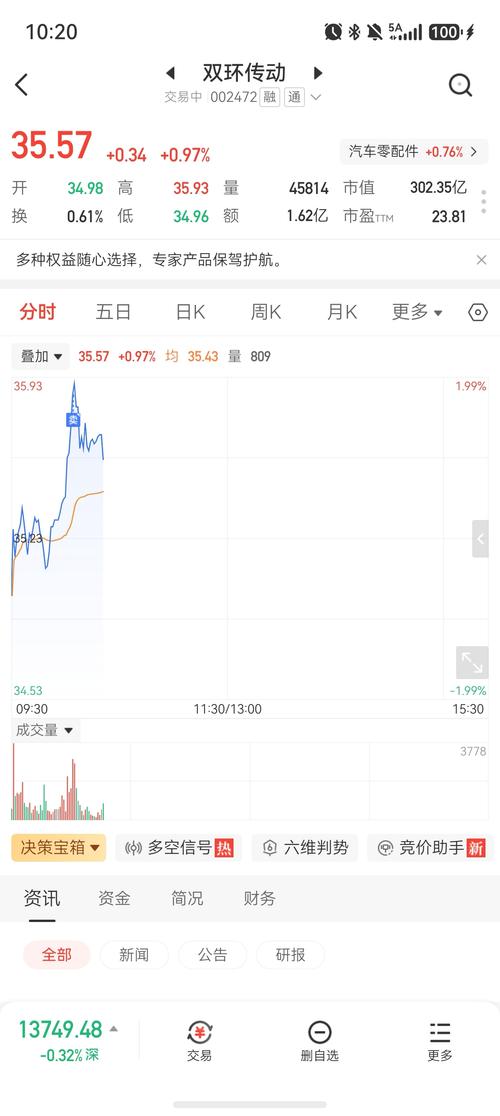The height and width of the screenshot is (1116, 500).
Task: Open the search icon in the header
Action: 460,85
